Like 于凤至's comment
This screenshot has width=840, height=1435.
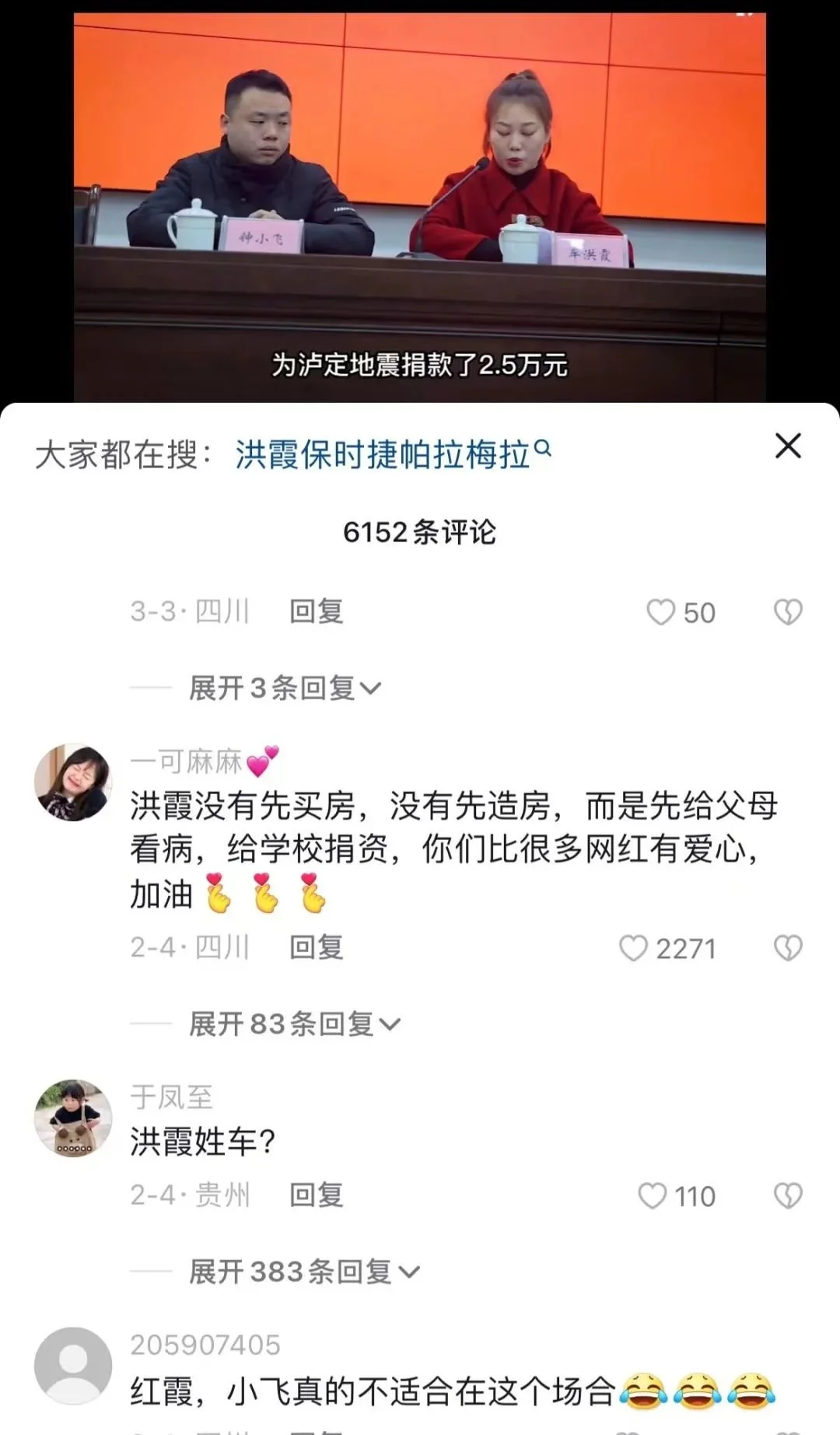click(652, 1195)
